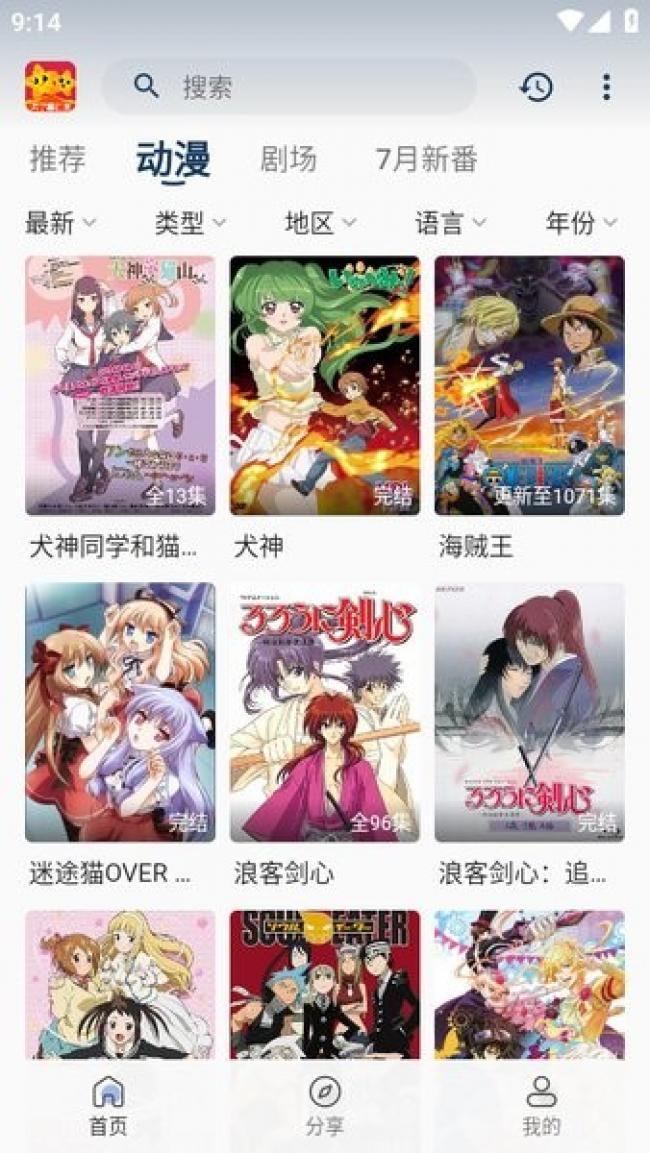This screenshot has width=650, height=1153.
Task: Select the 首页 home tab
Action: [x=108, y=1106]
